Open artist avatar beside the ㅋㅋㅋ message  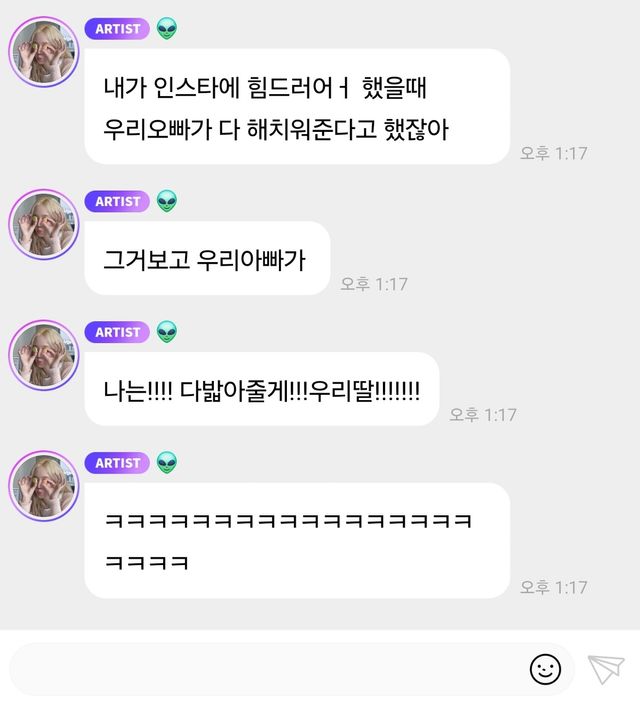43,486
